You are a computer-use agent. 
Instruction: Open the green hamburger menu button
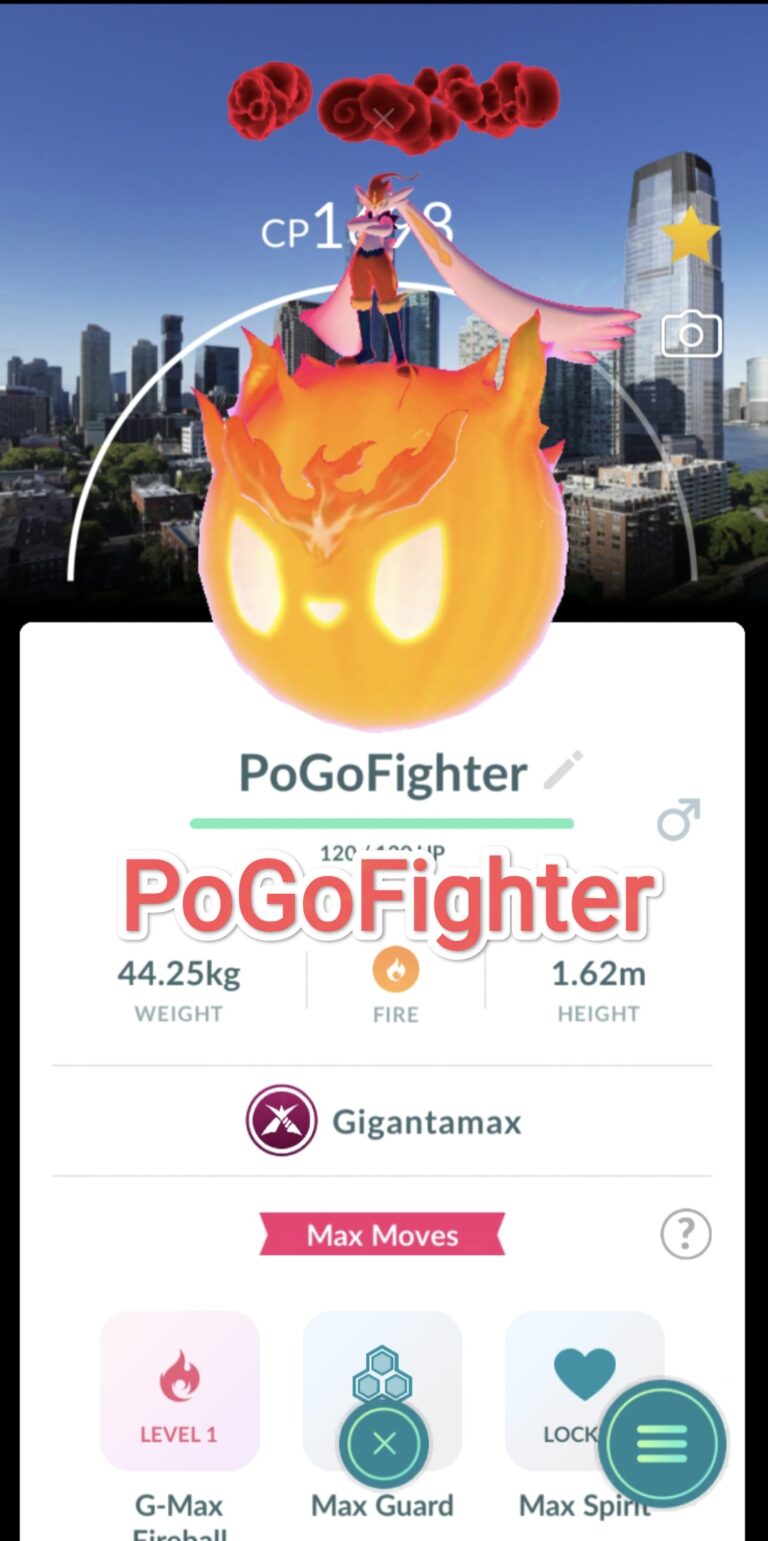coord(662,1443)
